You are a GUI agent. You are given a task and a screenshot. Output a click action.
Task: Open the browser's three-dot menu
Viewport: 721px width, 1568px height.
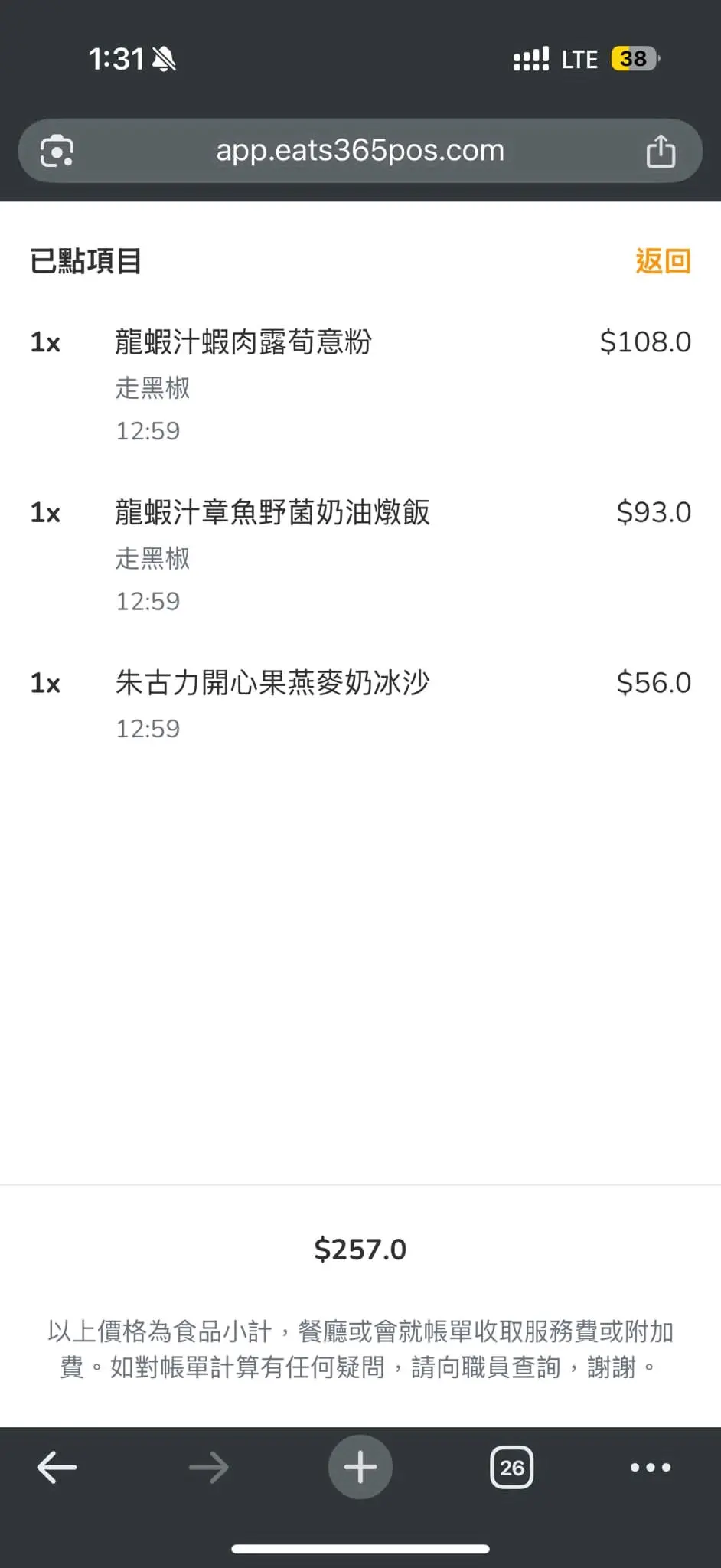[x=650, y=1468]
